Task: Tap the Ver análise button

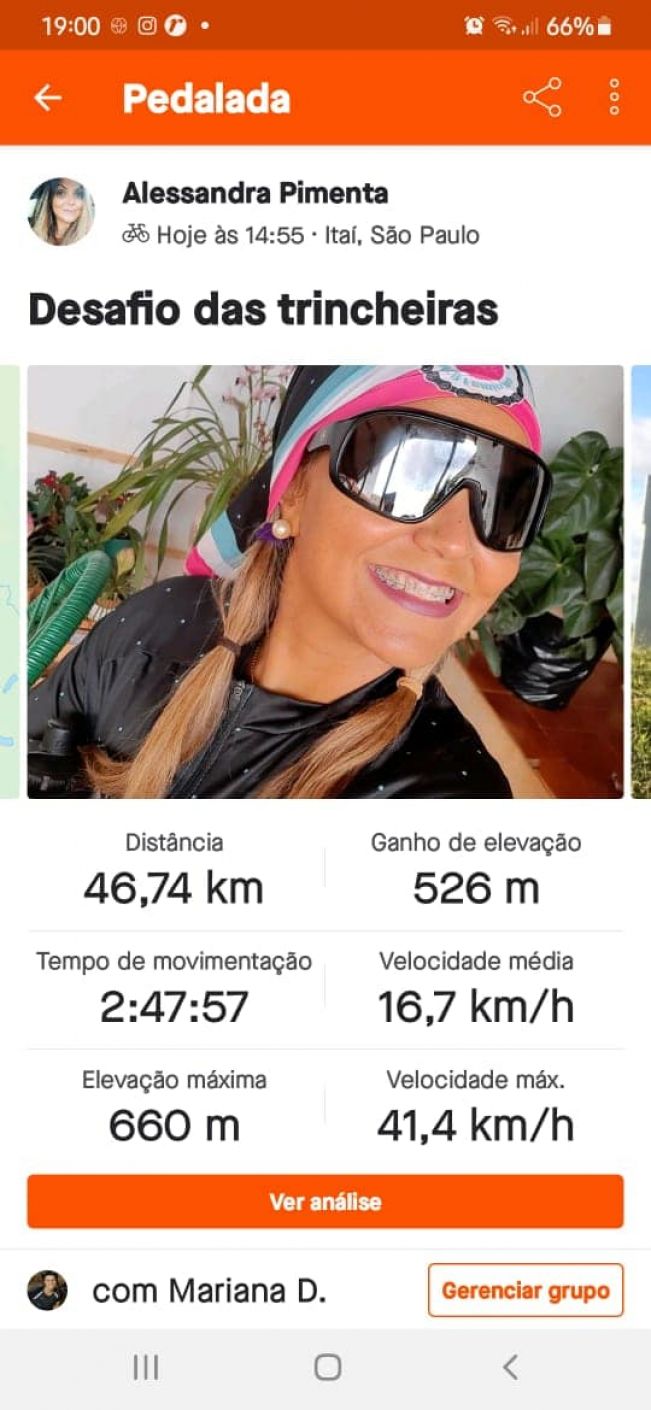Action: 325,1201
